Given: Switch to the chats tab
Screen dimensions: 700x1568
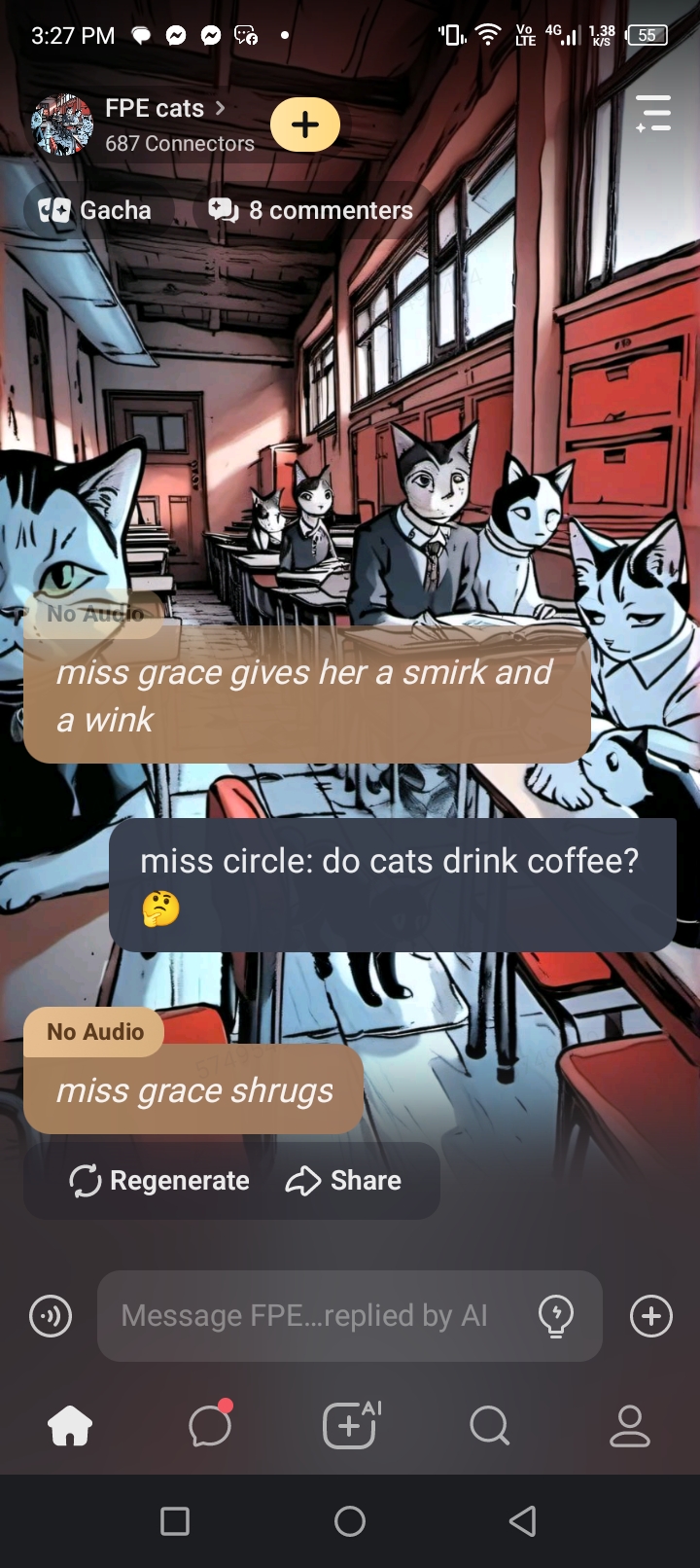Looking at the screenshot, I should click(210, 1426).
